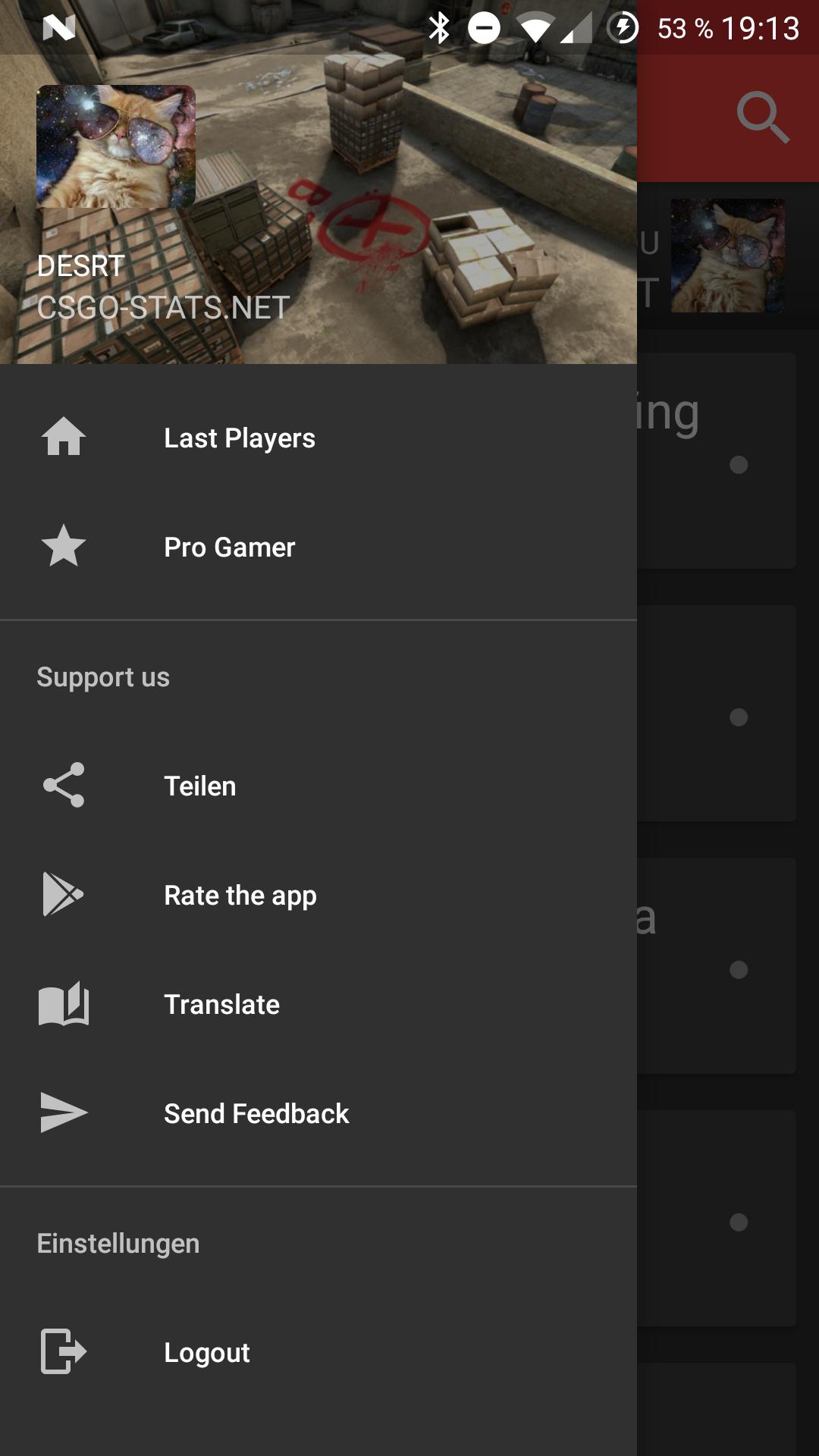Tap the cat profile avatar in the drawer

click(x=115, y=145)
